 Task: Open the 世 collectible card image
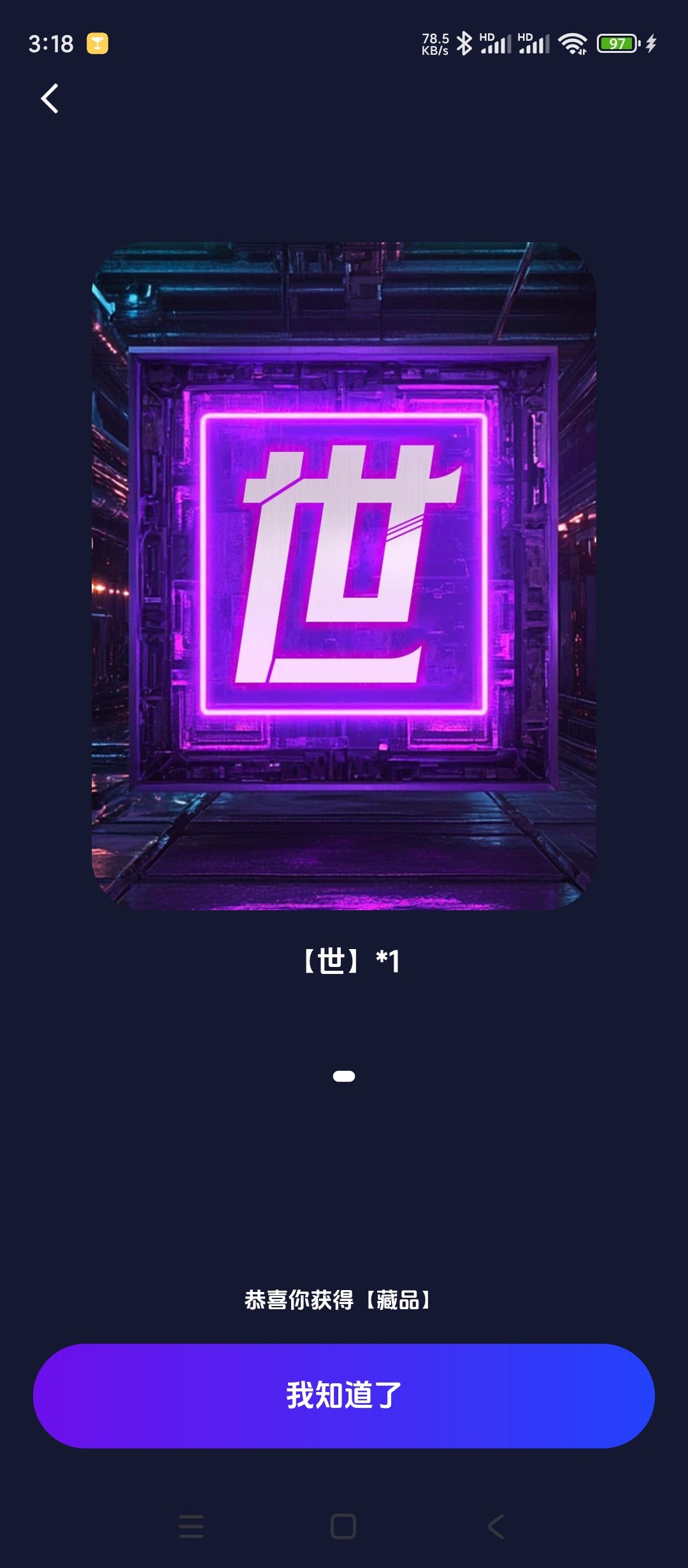coord(344,576)
